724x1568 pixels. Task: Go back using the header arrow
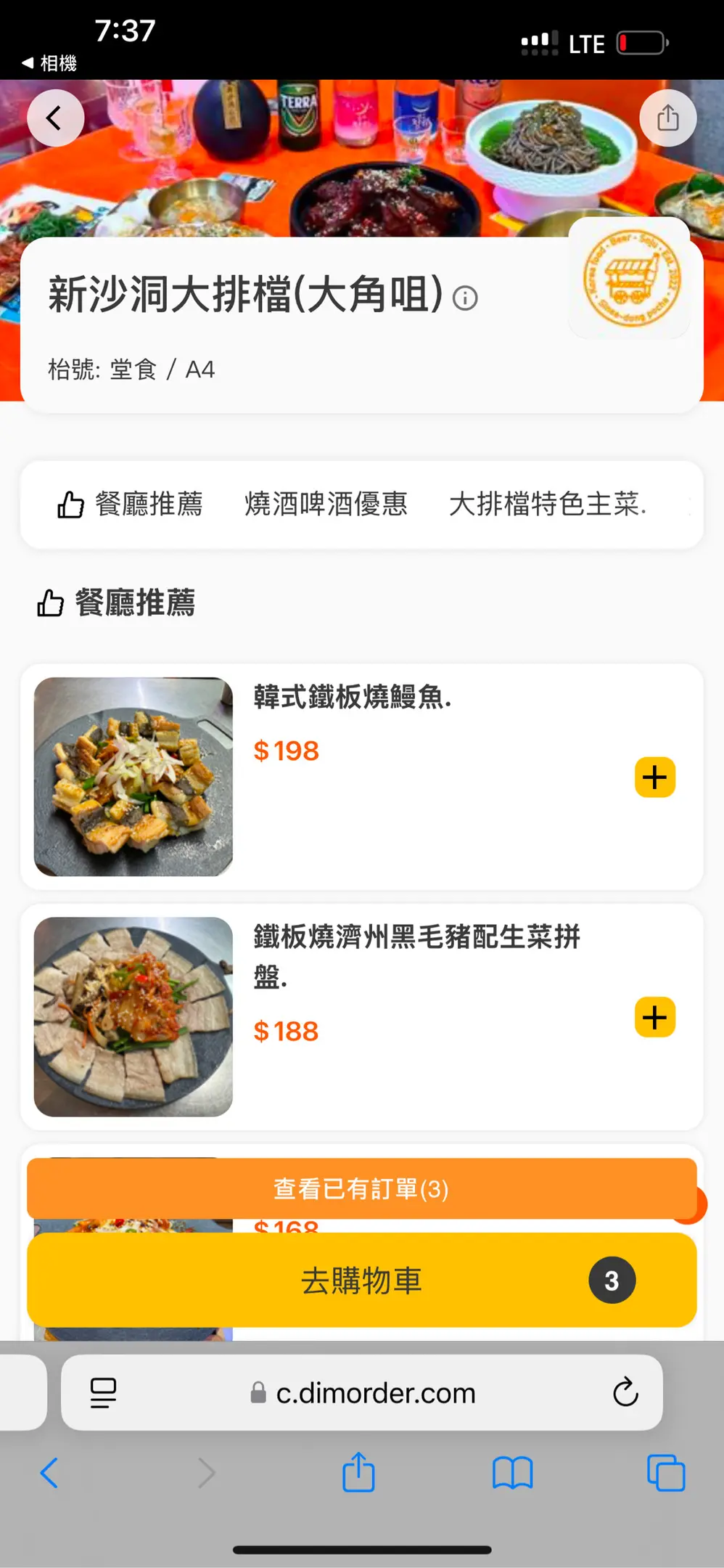55,118
